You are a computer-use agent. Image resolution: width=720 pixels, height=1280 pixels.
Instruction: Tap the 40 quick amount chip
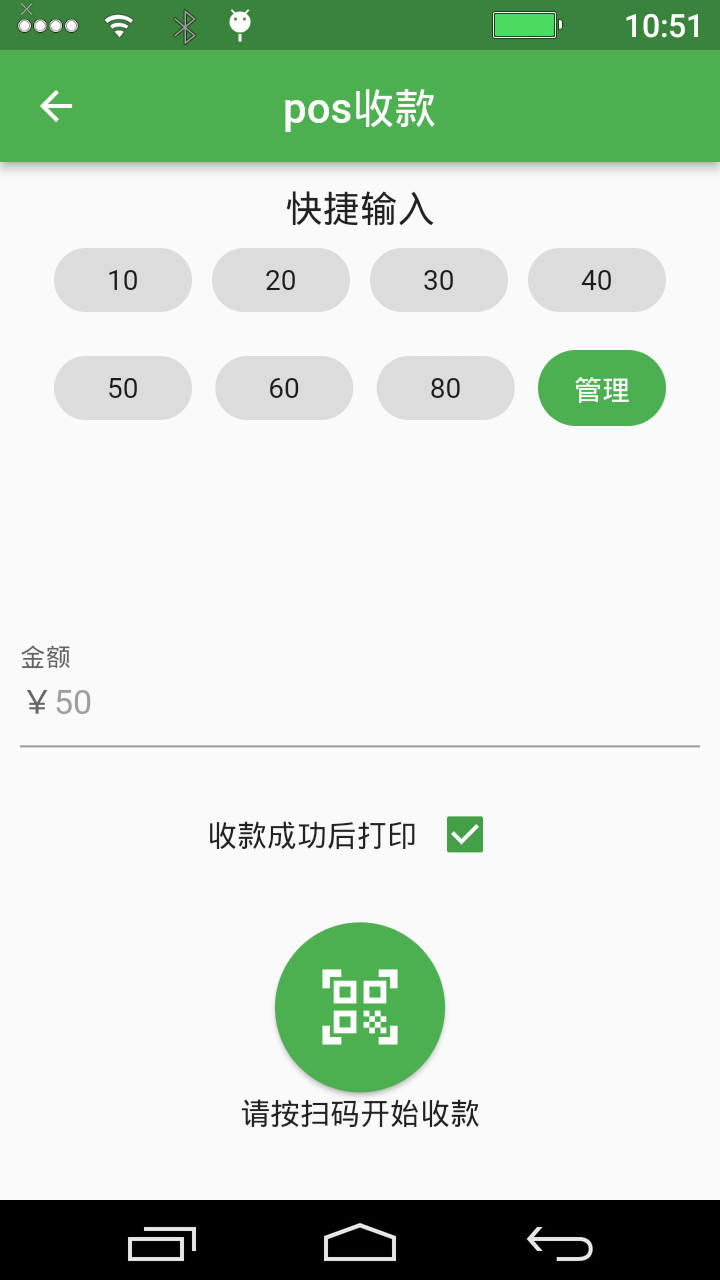click(596, 280)
